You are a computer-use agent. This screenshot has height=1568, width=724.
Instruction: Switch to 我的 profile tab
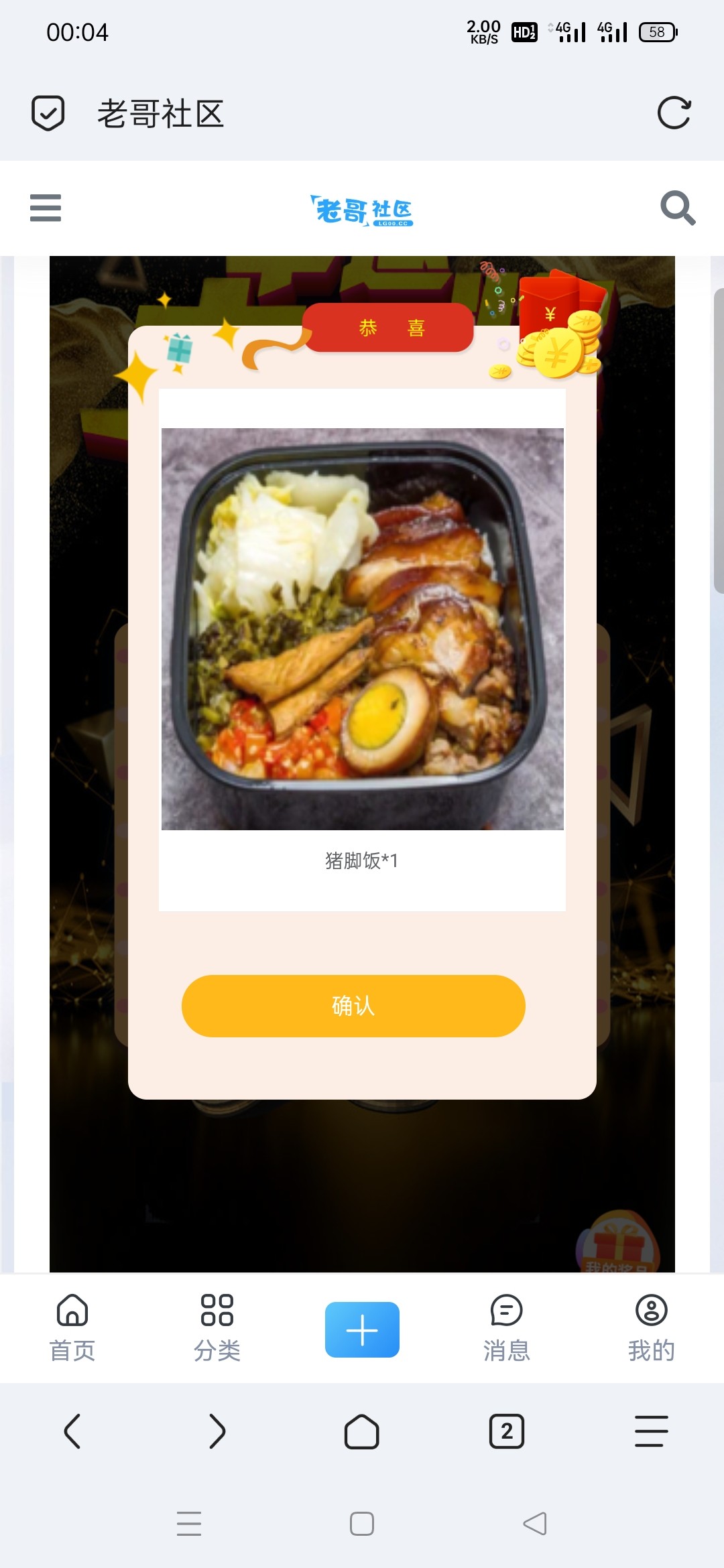[652, 1328]
